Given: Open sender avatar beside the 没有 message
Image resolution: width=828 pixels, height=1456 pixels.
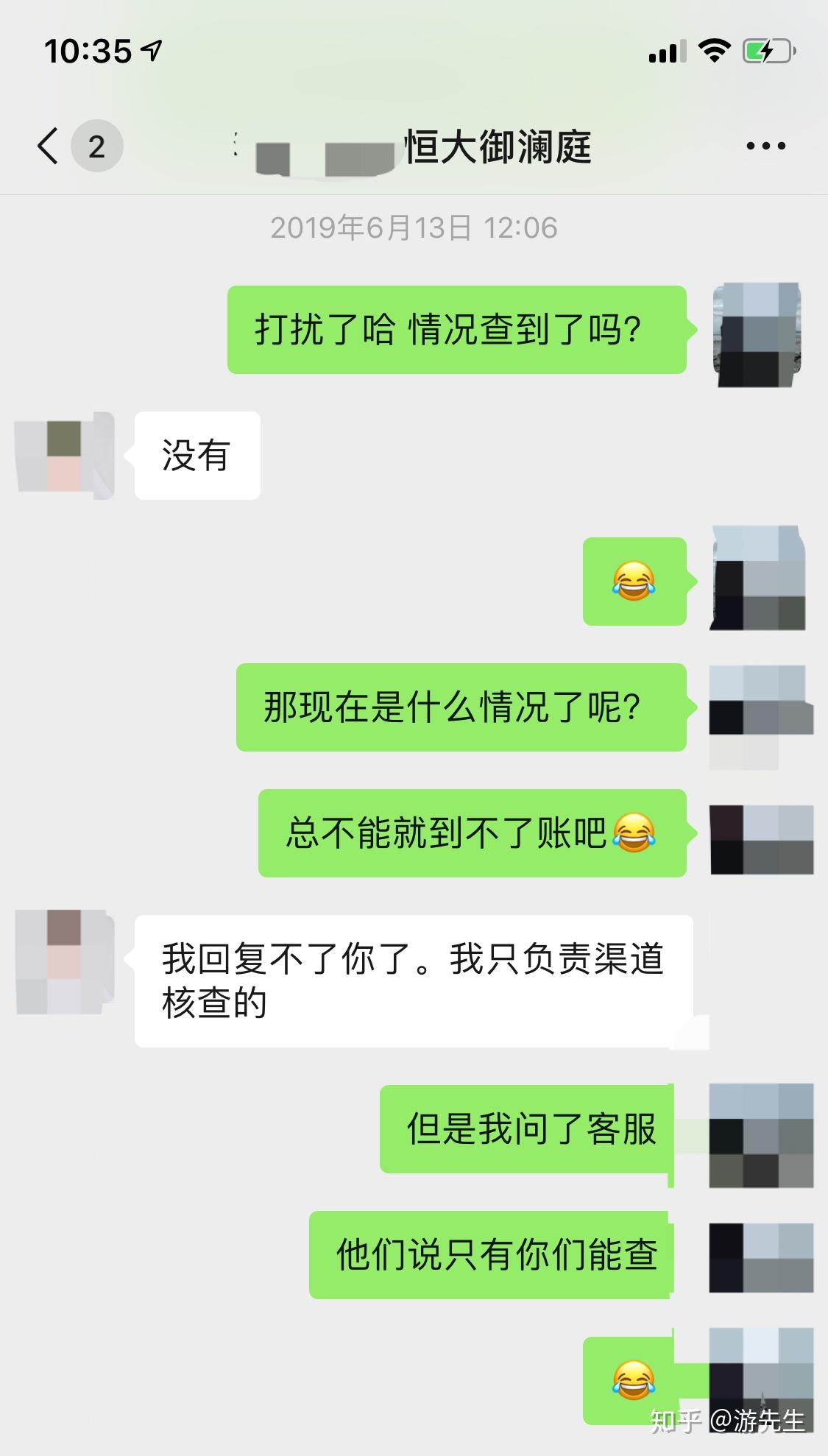Looking at the screenshot, I should pos(64,456).
